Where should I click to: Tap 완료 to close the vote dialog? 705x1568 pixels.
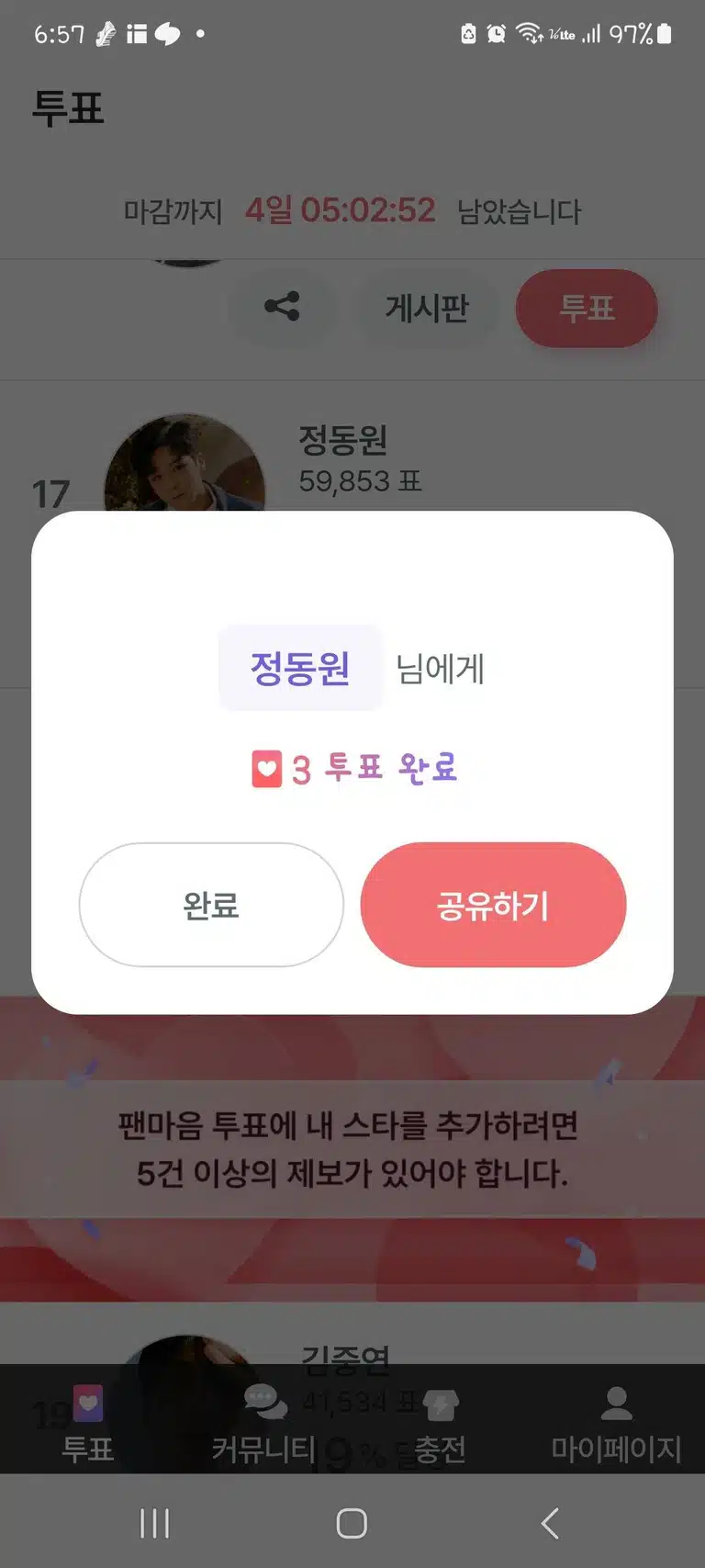[x=211, y=905]
